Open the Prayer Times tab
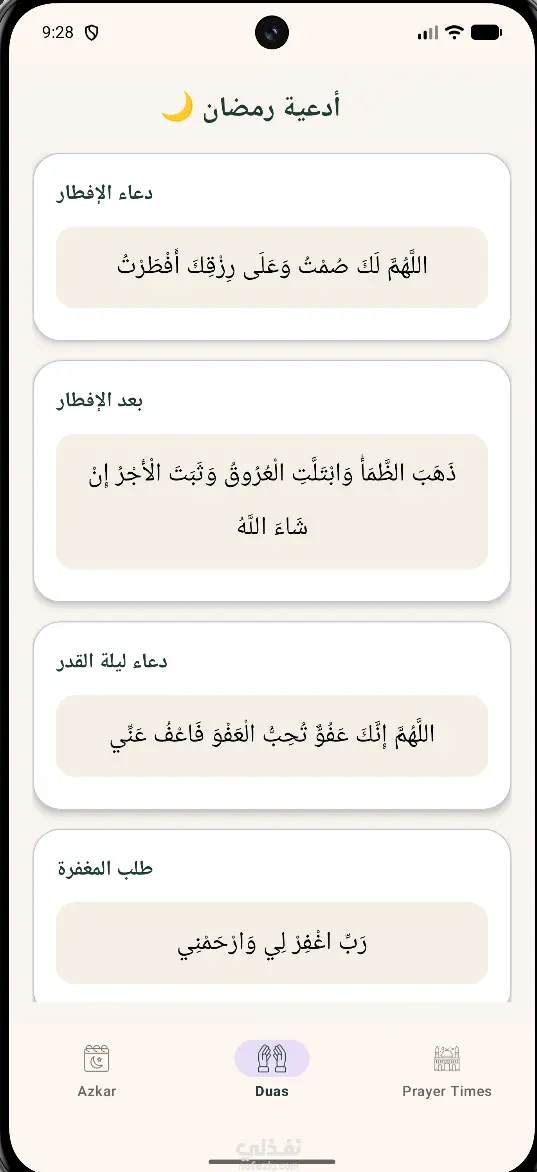The height and width of the screenshot is (1172, 537). 447,1071
